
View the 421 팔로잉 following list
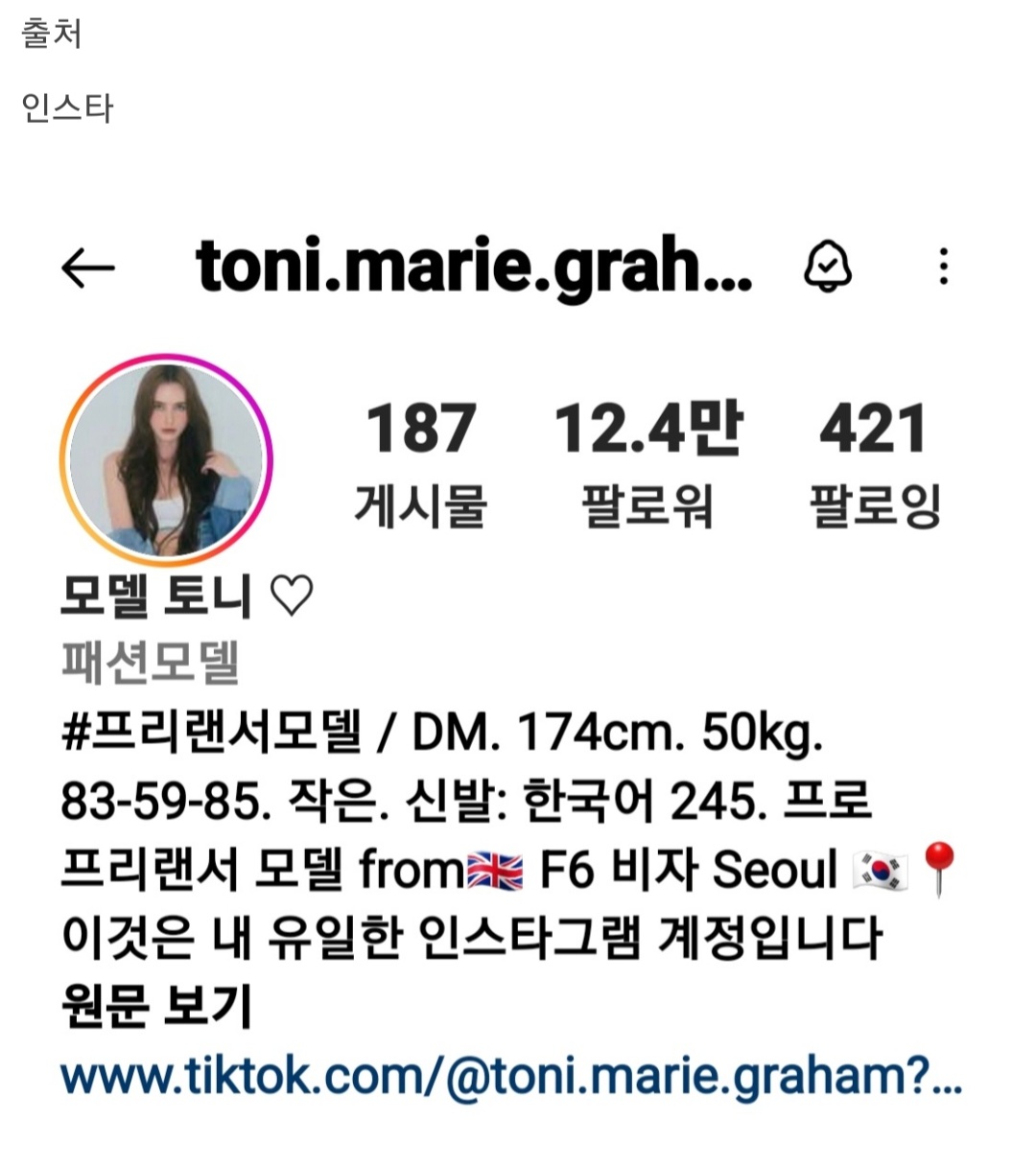click(x=875, y=463)
